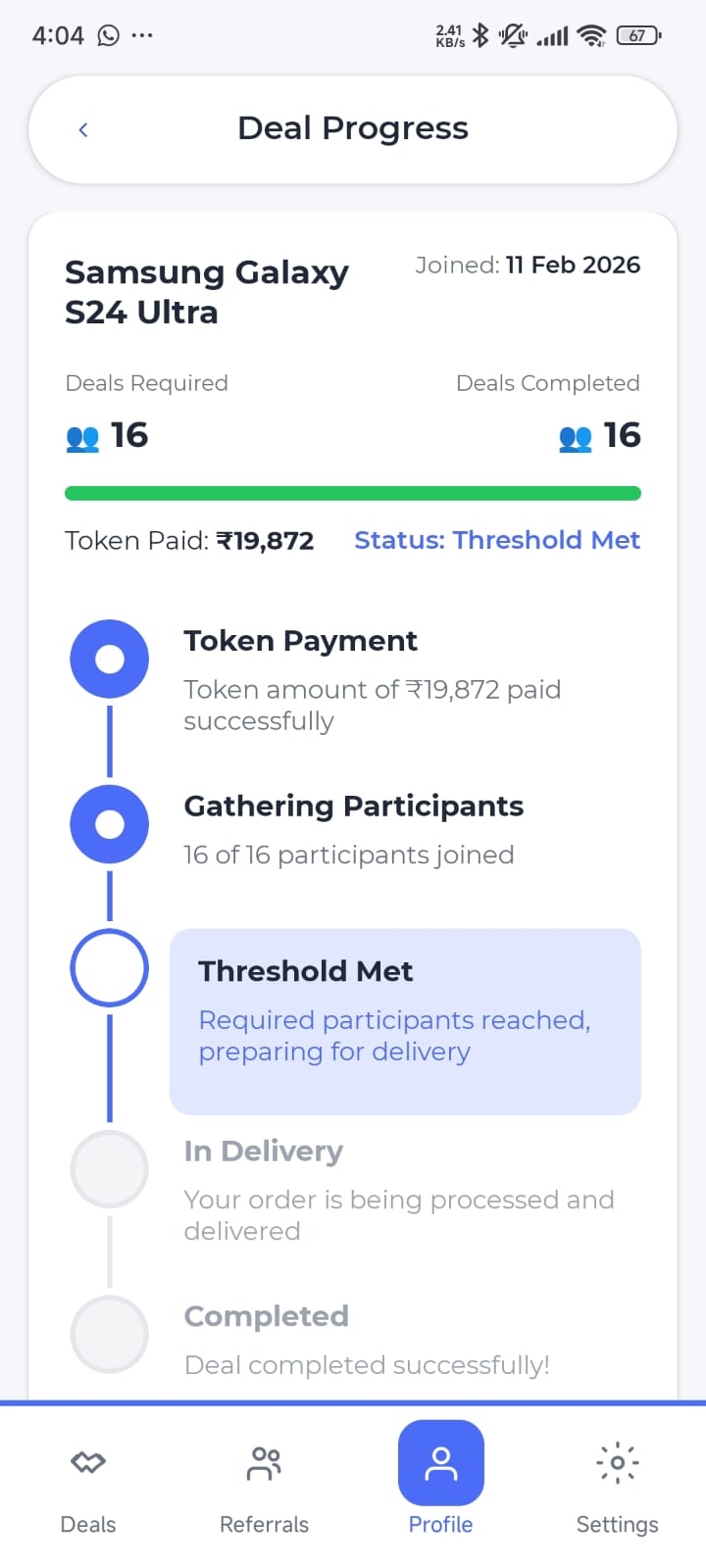The width and height of the screenshot is (706, 1568).
Task: Expand the three-dot menu near the clock
Action: click(143, 34)
